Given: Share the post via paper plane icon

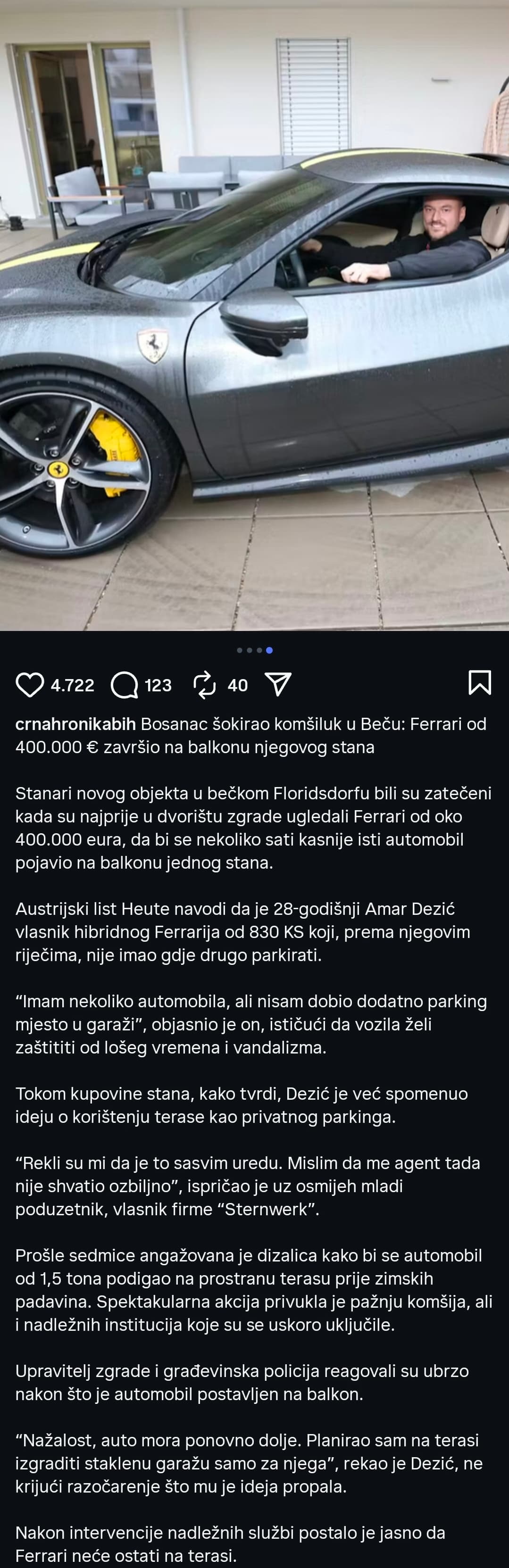Looking at the screenshot, I should pyautogui.click(x=279, y=685).
